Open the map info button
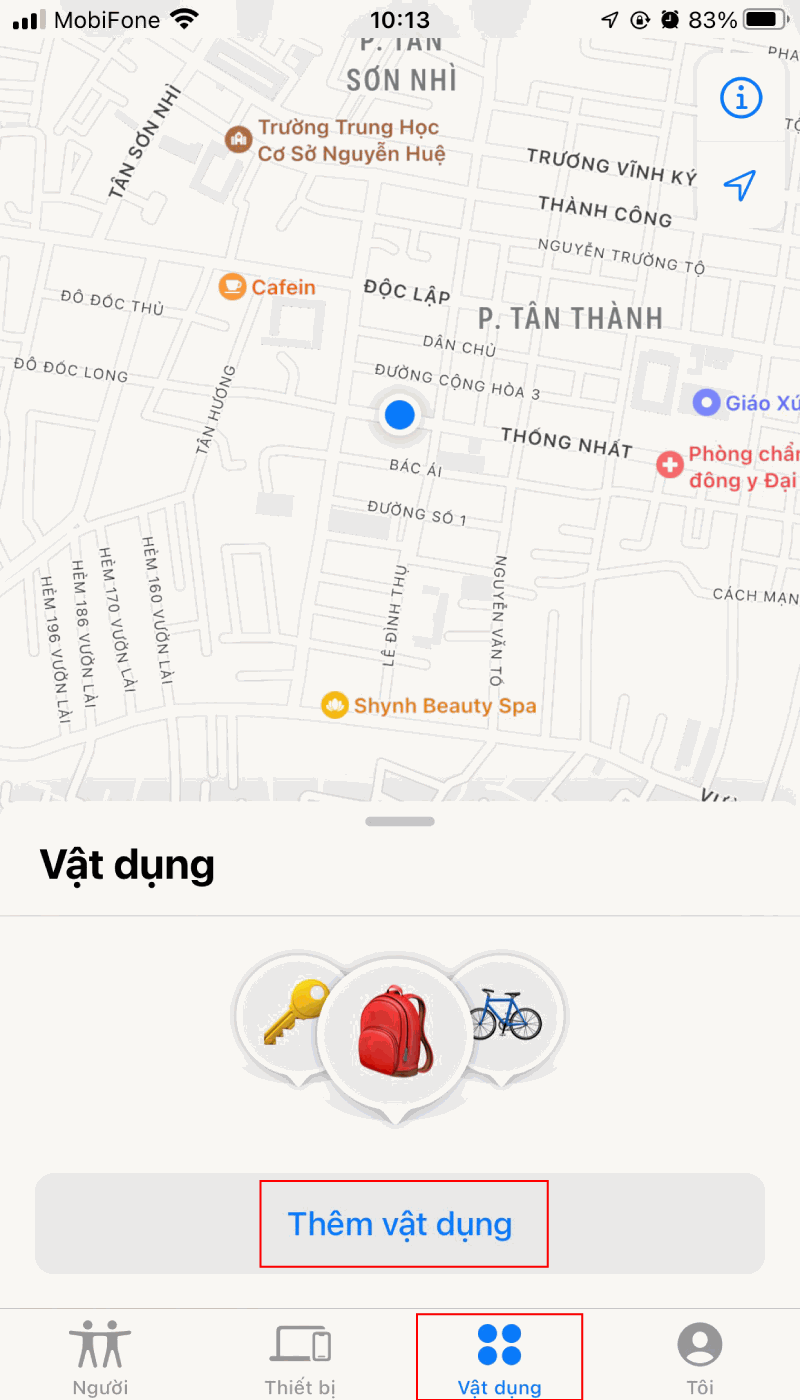The image size is (800, 1400). pyautogui.click(x=741, y=98)
